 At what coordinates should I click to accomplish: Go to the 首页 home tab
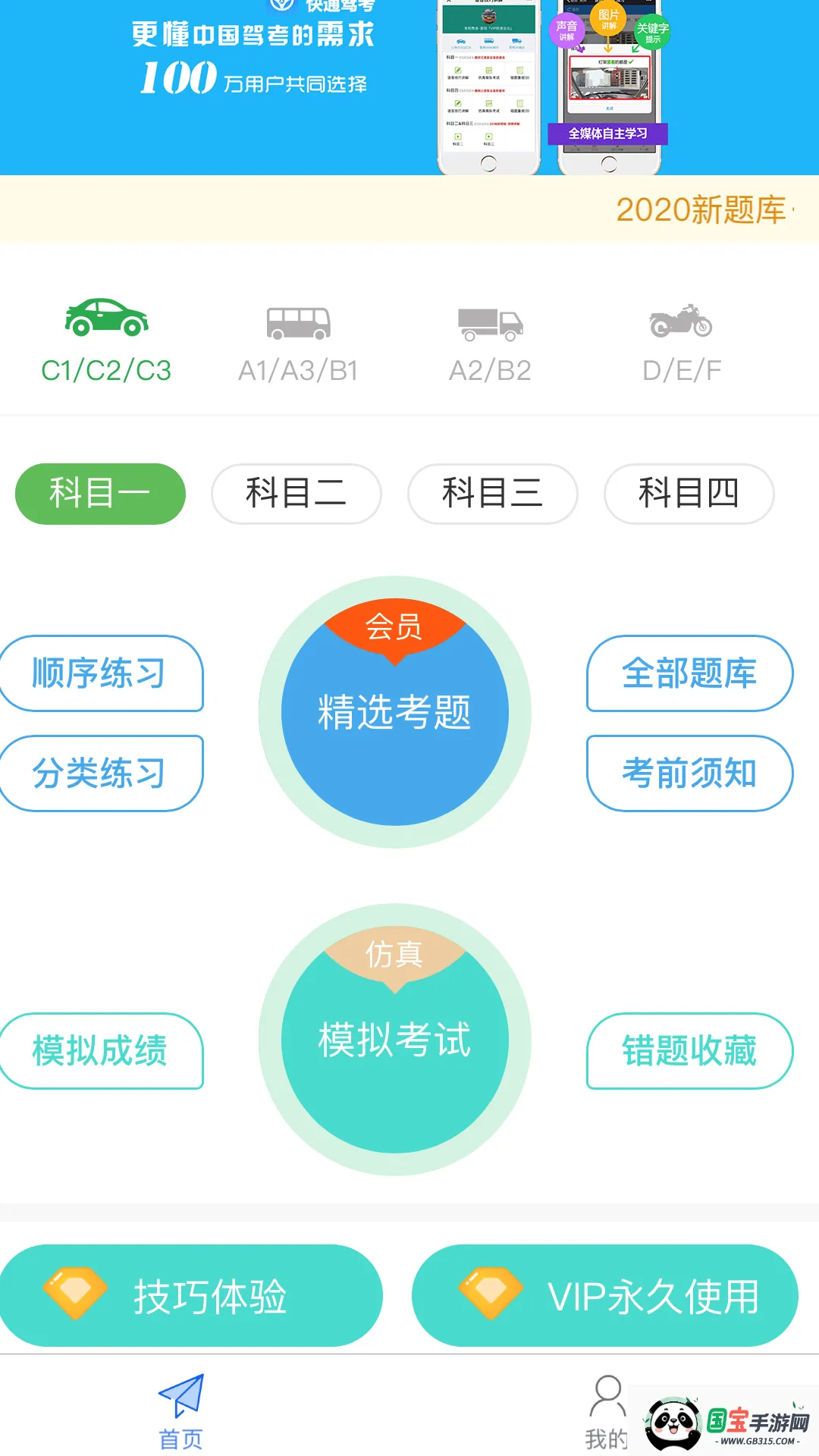click(x=180, y=1412)
